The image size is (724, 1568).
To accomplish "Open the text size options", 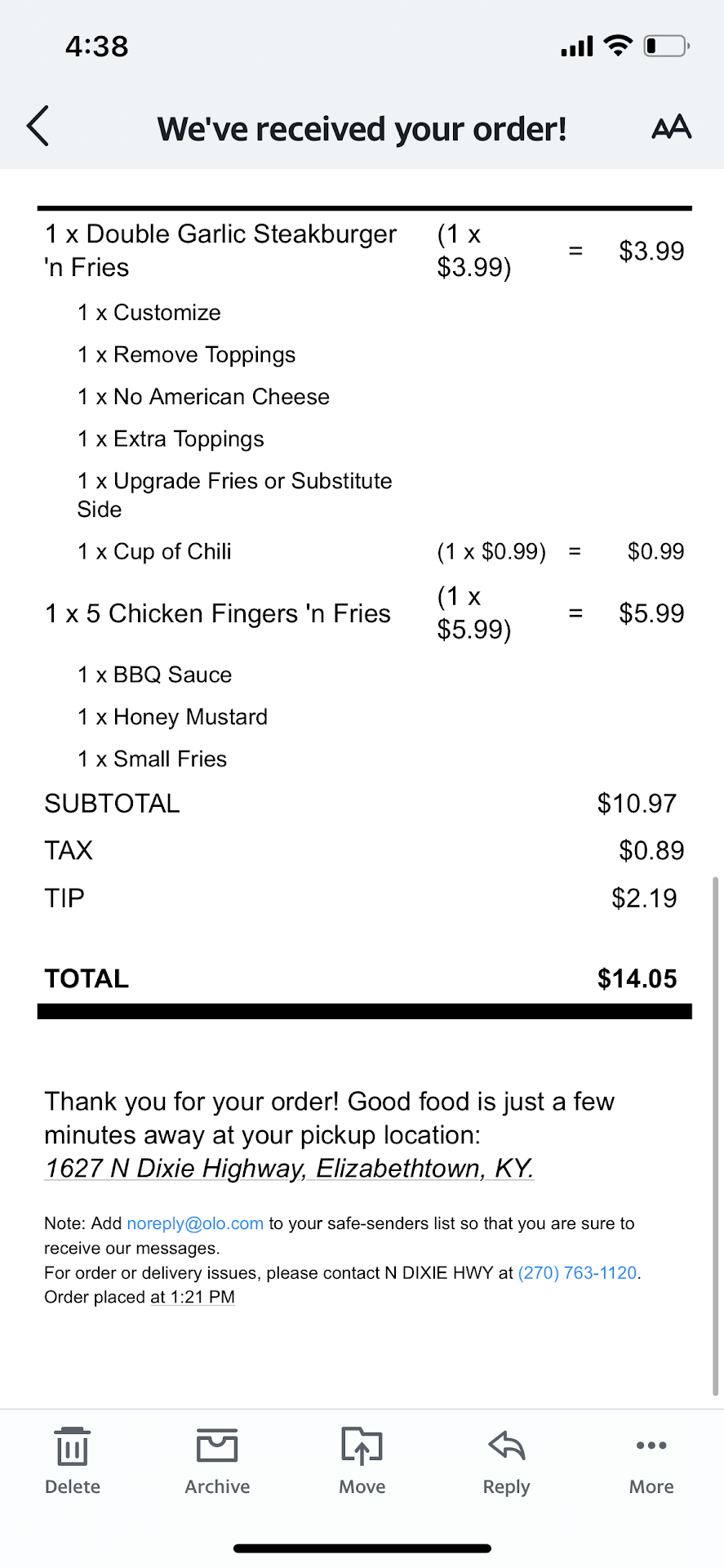I will pos(671,127).
